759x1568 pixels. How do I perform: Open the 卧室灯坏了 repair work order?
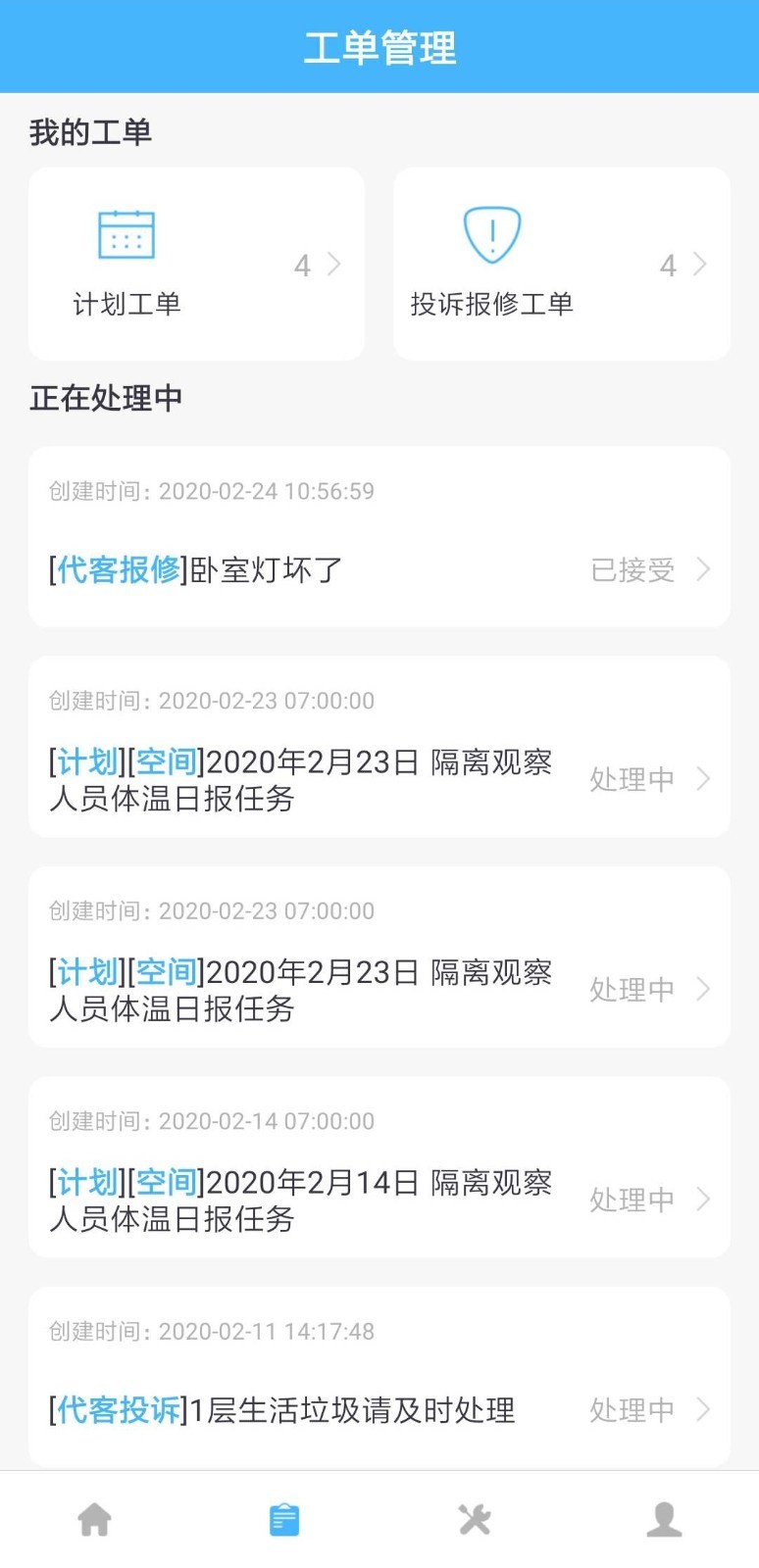point(379,537)
